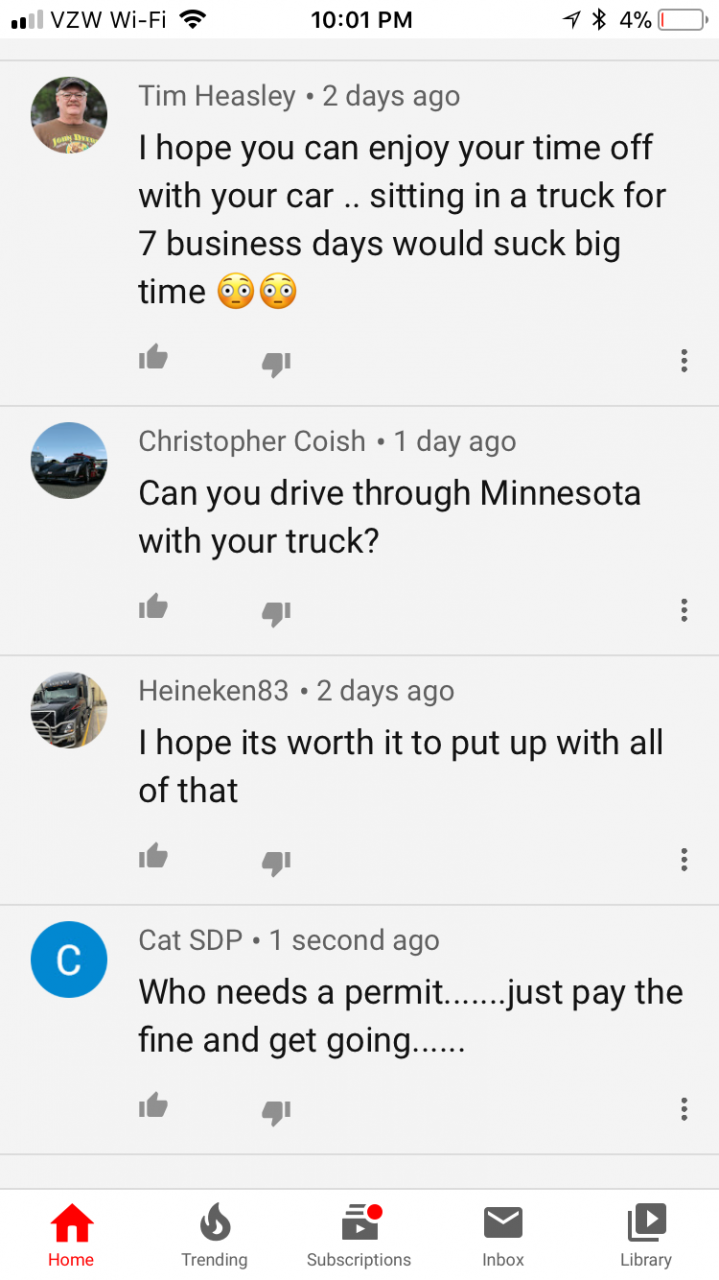Screen dimensions: 719x1280
Task: Switch to the Trending tab
Action: click(214, 1235)
